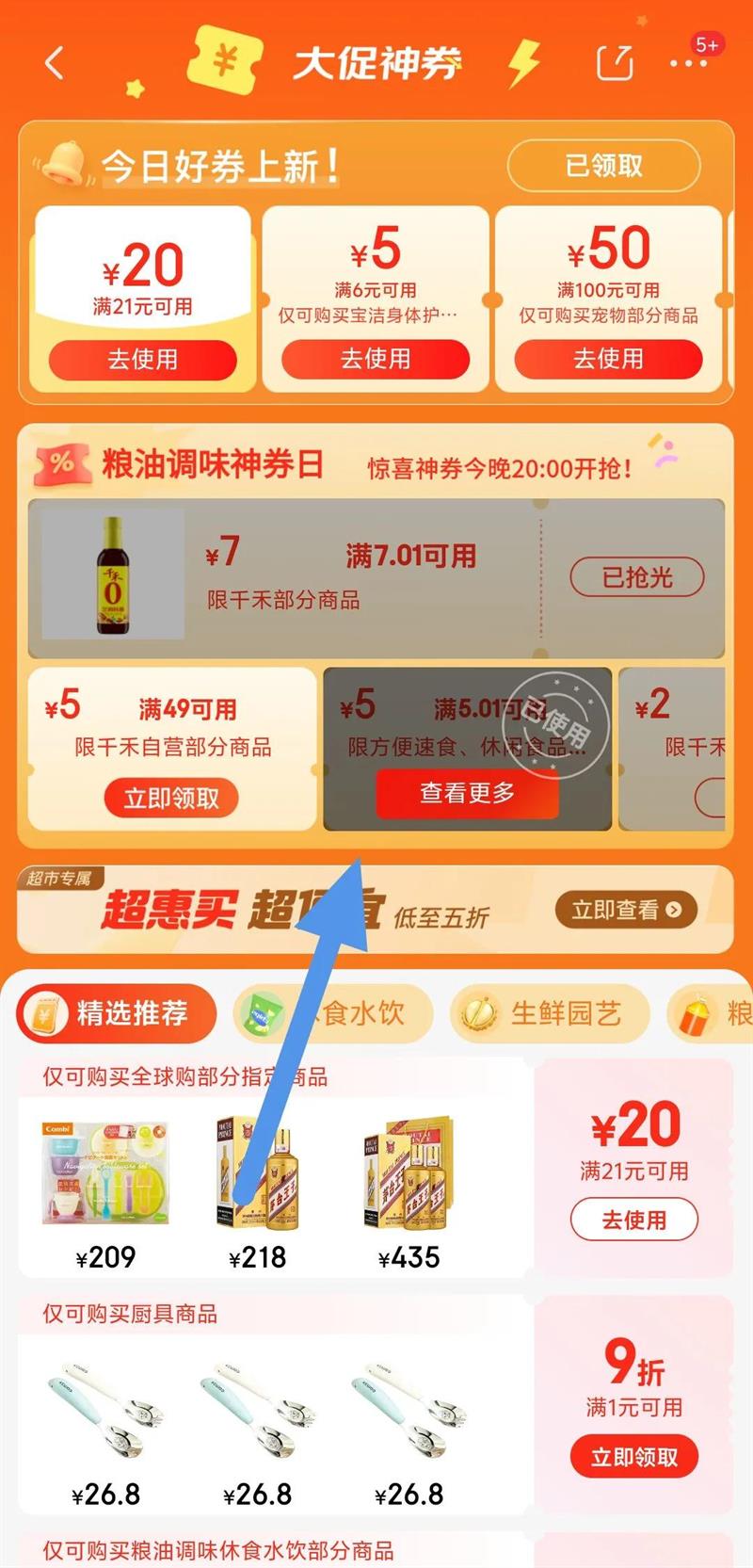Tap the 已领取 button
Screen dimensions: 753x1568
click(604, 166)
